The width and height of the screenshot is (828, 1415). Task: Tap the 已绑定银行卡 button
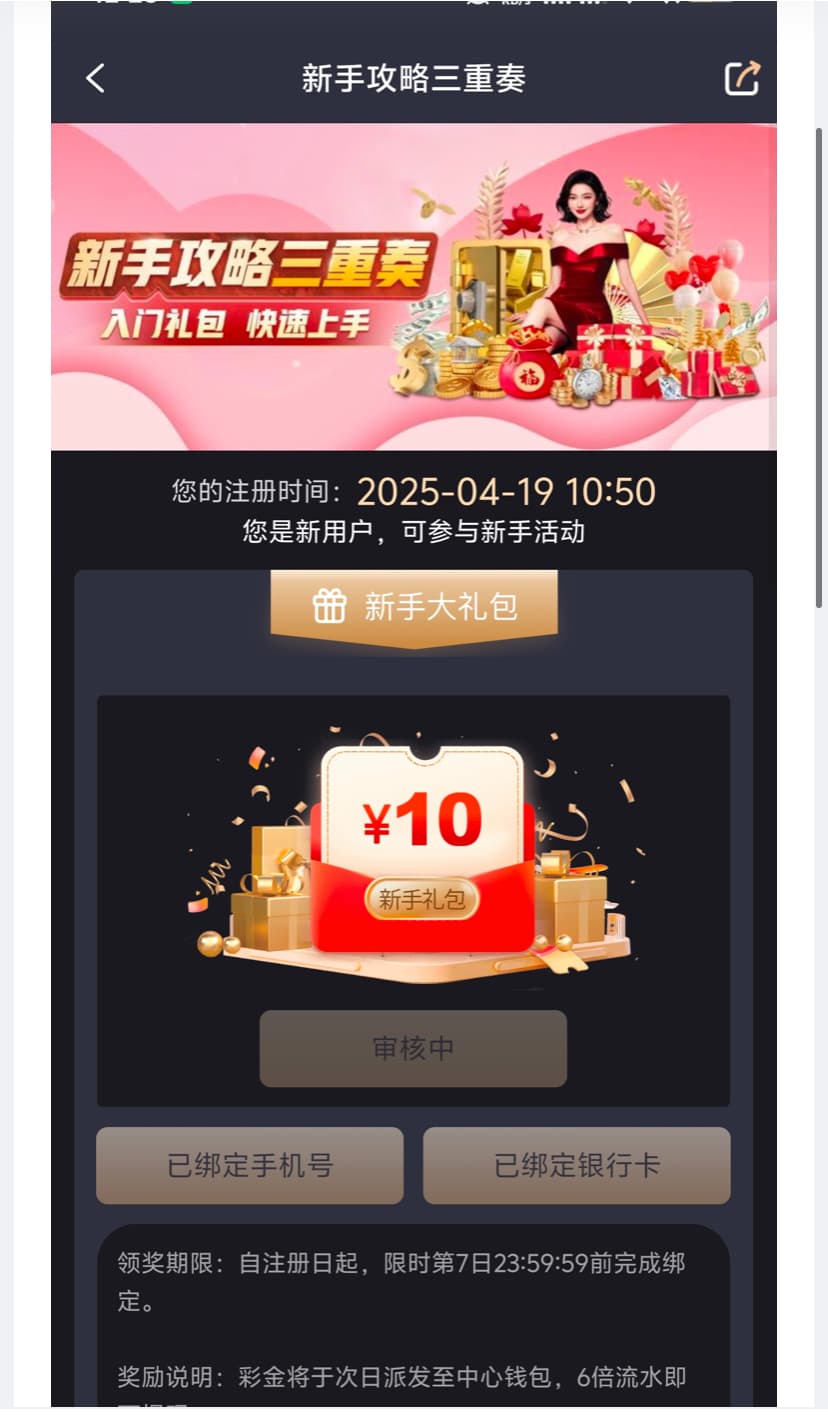coord(576,1165)
